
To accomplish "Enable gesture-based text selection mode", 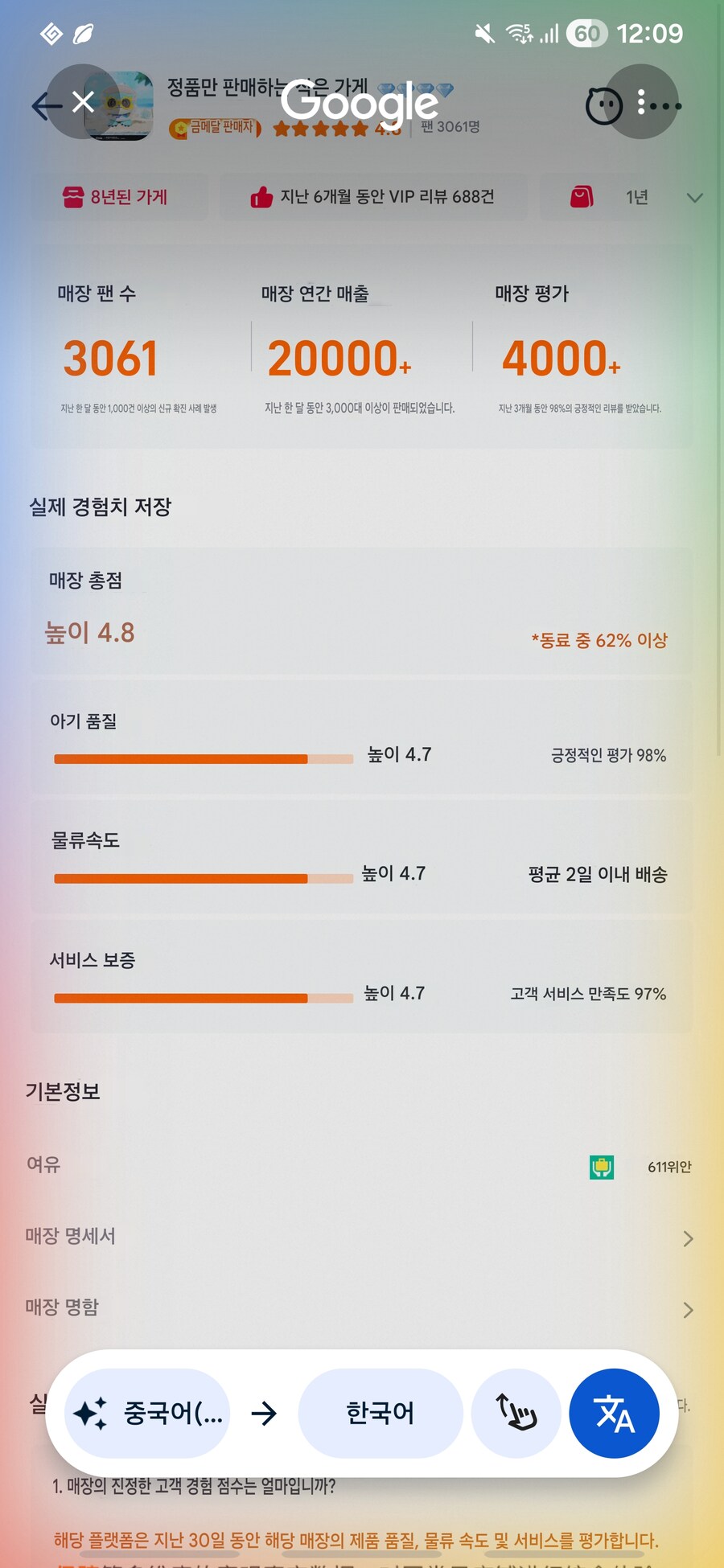I will tap(516, 1413).
